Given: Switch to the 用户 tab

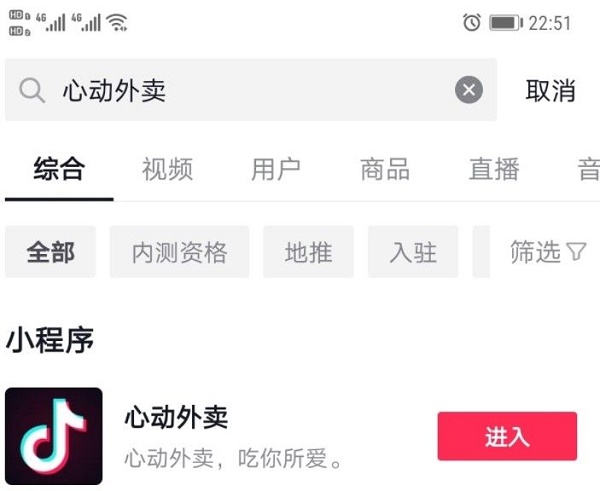Looking at the screenshot, I should tap(276, 169).
